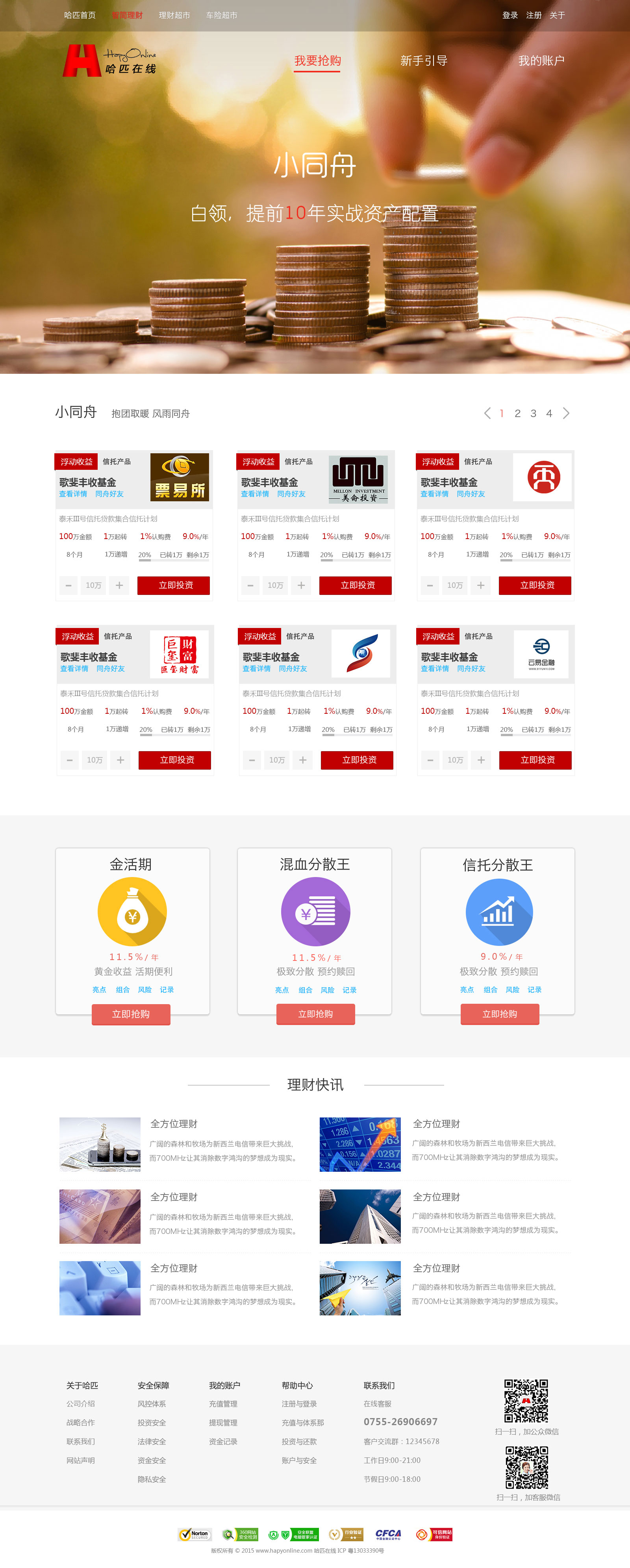The width and height of the screenshot is (630, 1568).
Task: Decrease amount on the 巨玺财富 card
Action: [x=69, y=760]
